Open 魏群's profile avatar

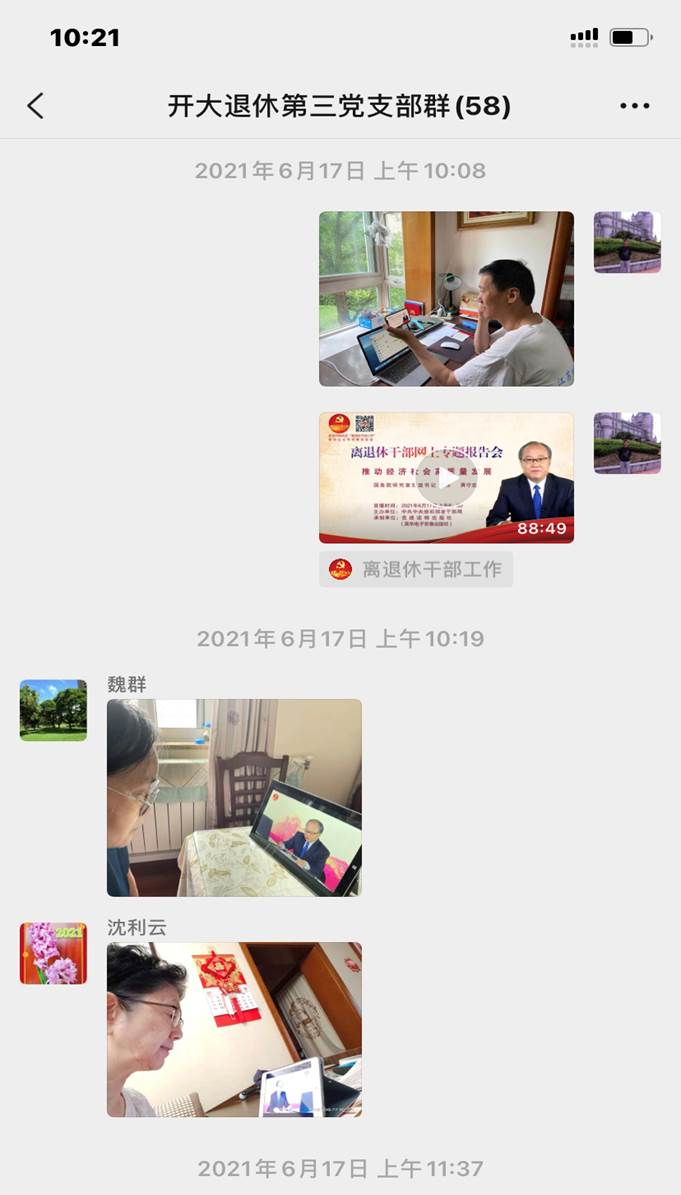pyautogui.click(x=53, y=710)
